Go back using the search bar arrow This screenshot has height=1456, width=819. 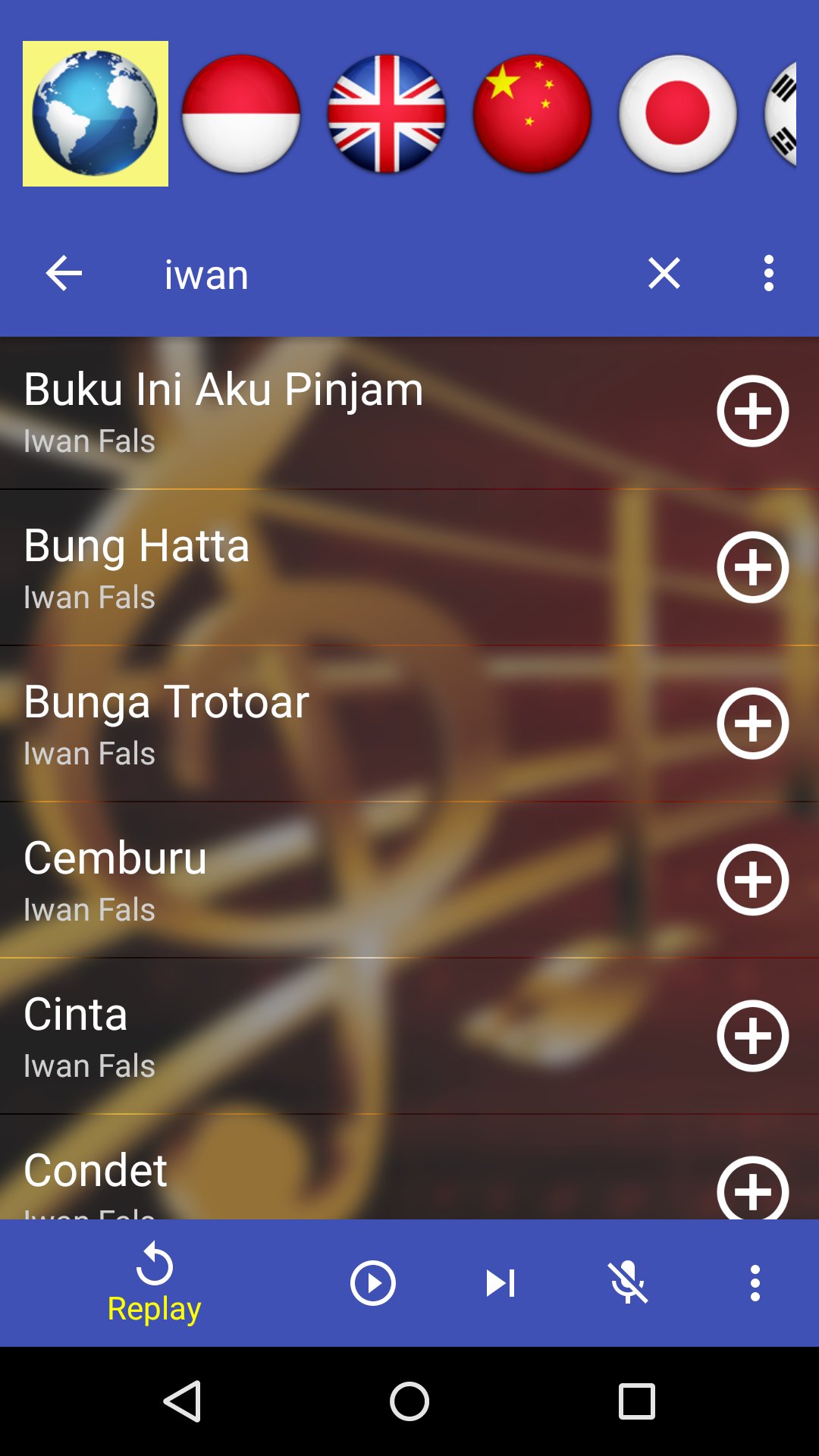pos(64,273)
